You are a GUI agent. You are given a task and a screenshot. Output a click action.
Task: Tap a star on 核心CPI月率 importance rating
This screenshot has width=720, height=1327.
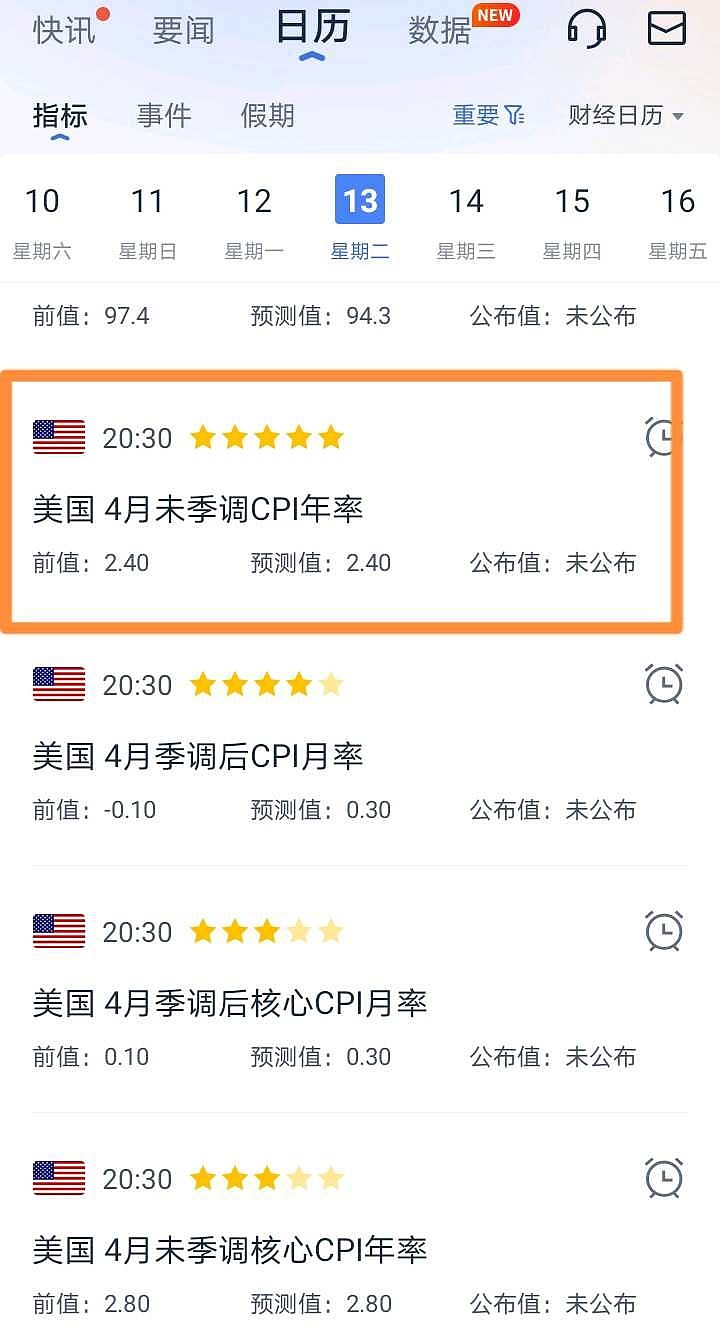pyautogui.click(x=266, y=931)
